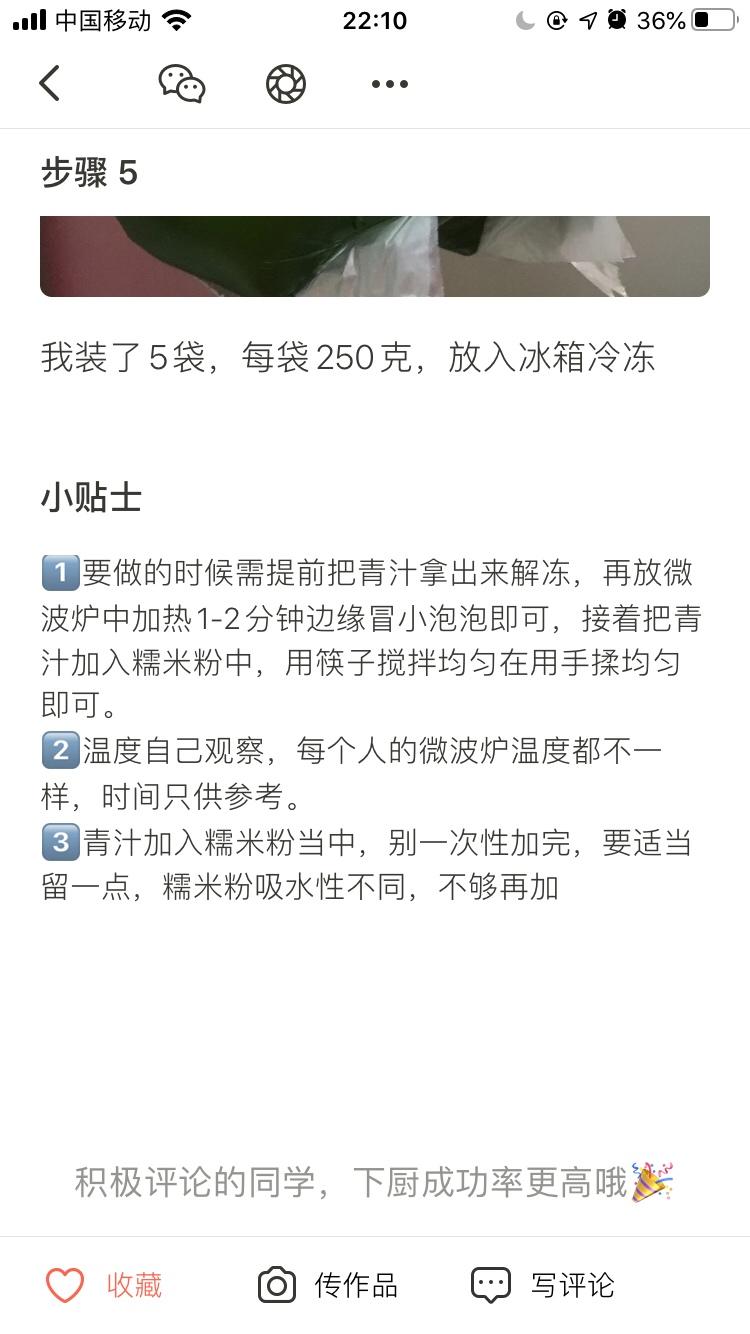Write a comment via 写评论
The width and height of the screenshot is (750, 1334).
[x=543, y=1285]
